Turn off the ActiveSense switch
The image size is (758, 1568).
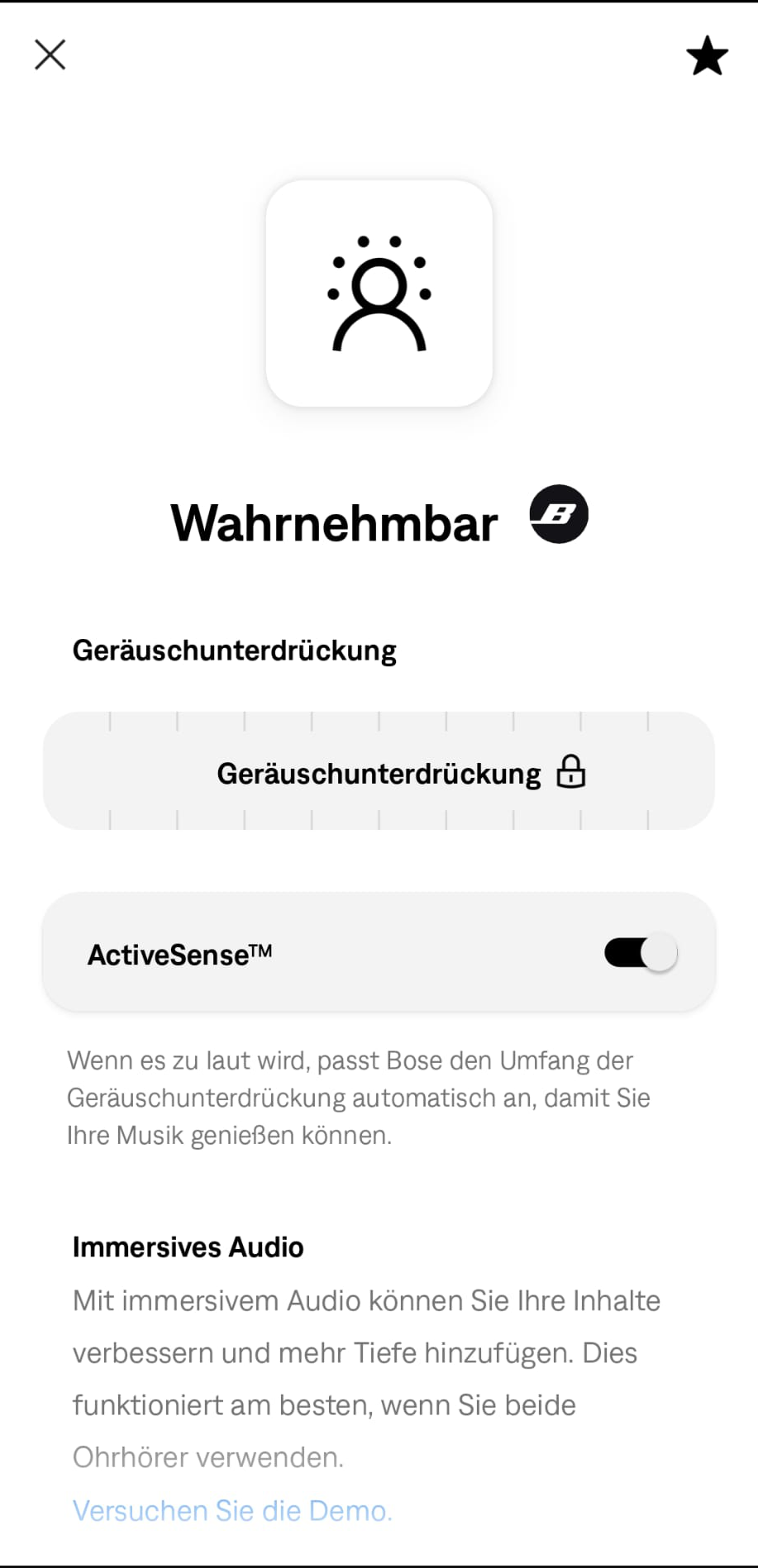pos(641,953)
